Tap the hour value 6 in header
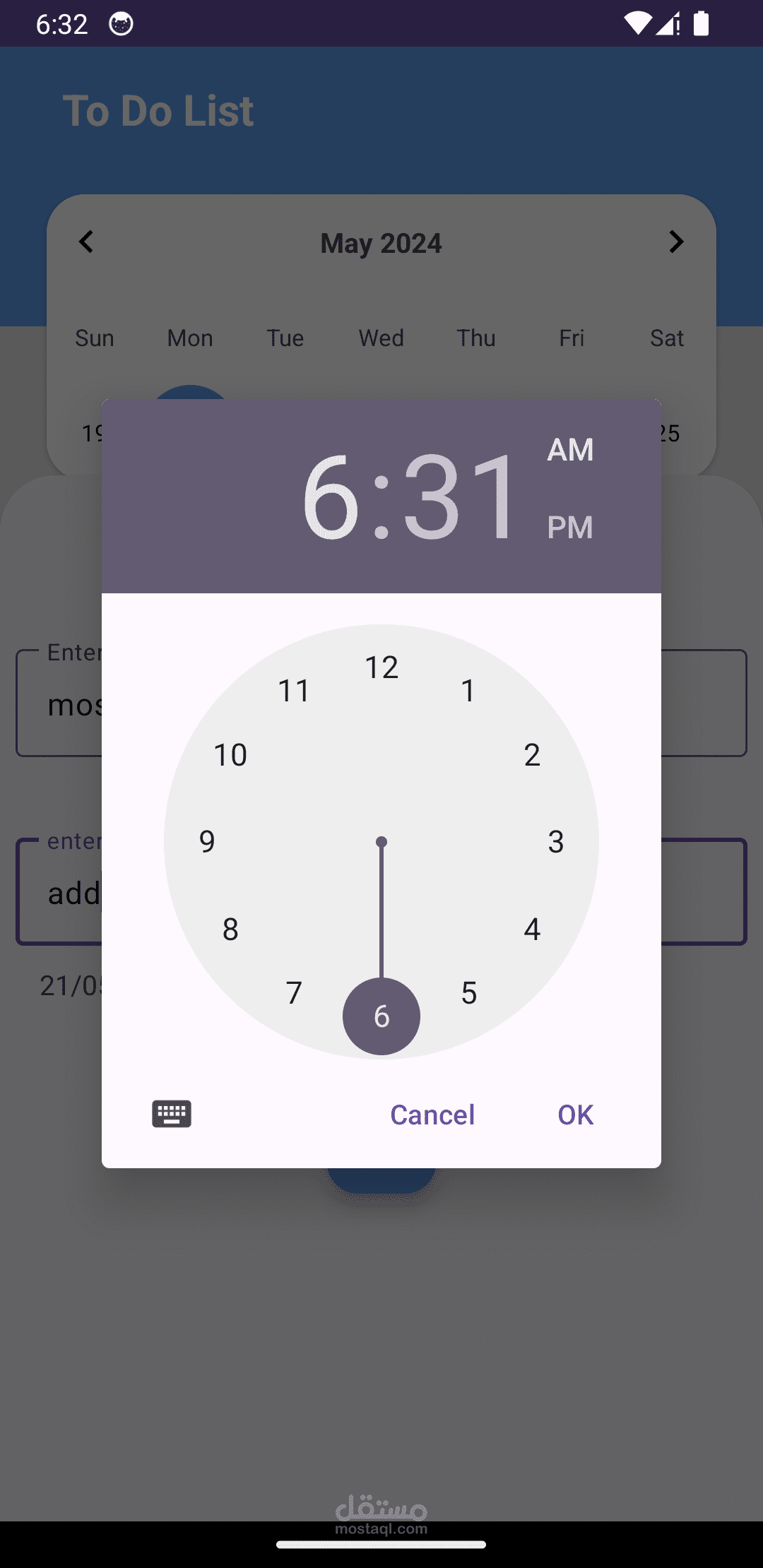Image resolution: width=763 pixels, height=1568 pixels. pyautogui.click(x=331, y=497)
